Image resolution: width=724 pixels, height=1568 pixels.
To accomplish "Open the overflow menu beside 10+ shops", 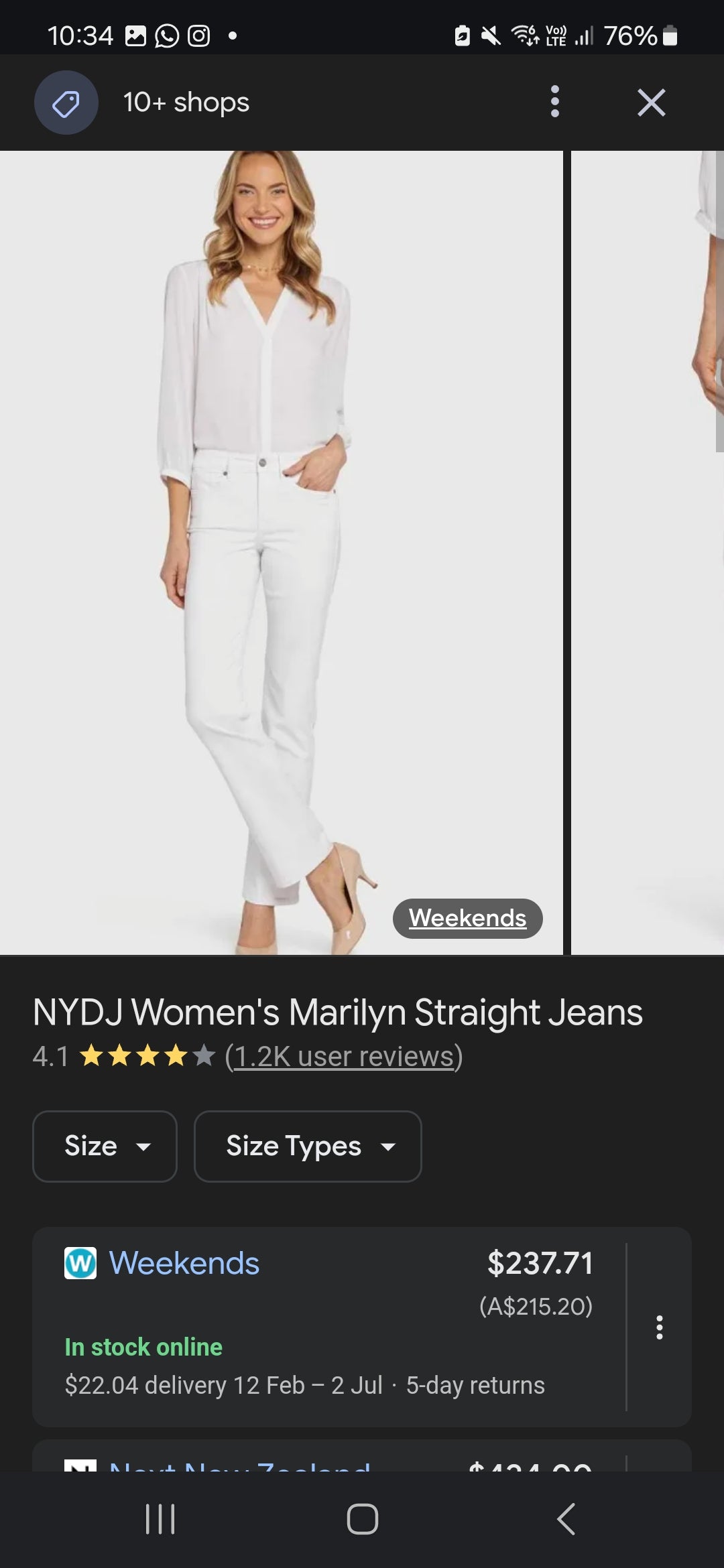I will pyautogui.click(x=554, y=102).
